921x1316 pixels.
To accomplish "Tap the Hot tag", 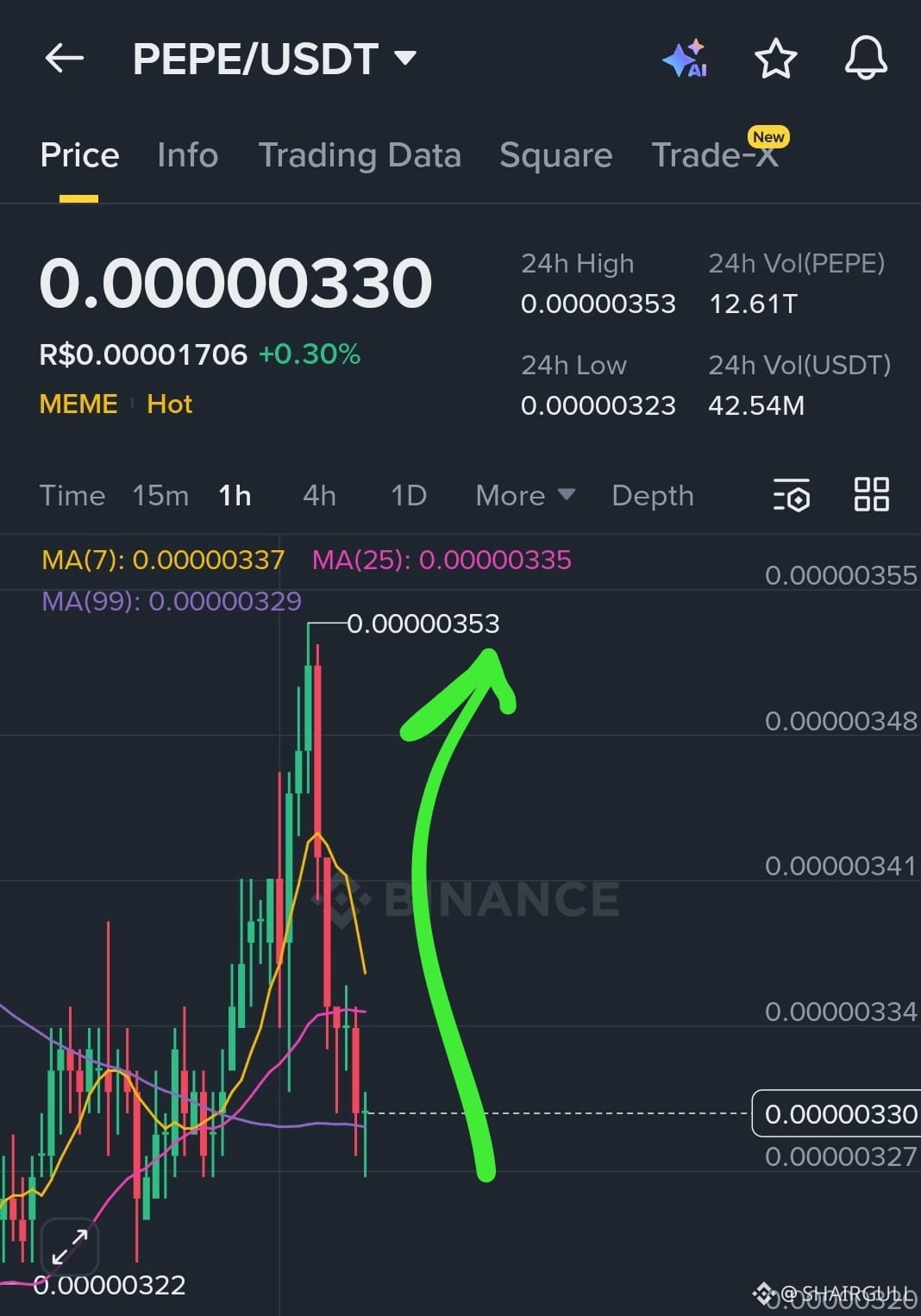I will click(169, 404).
